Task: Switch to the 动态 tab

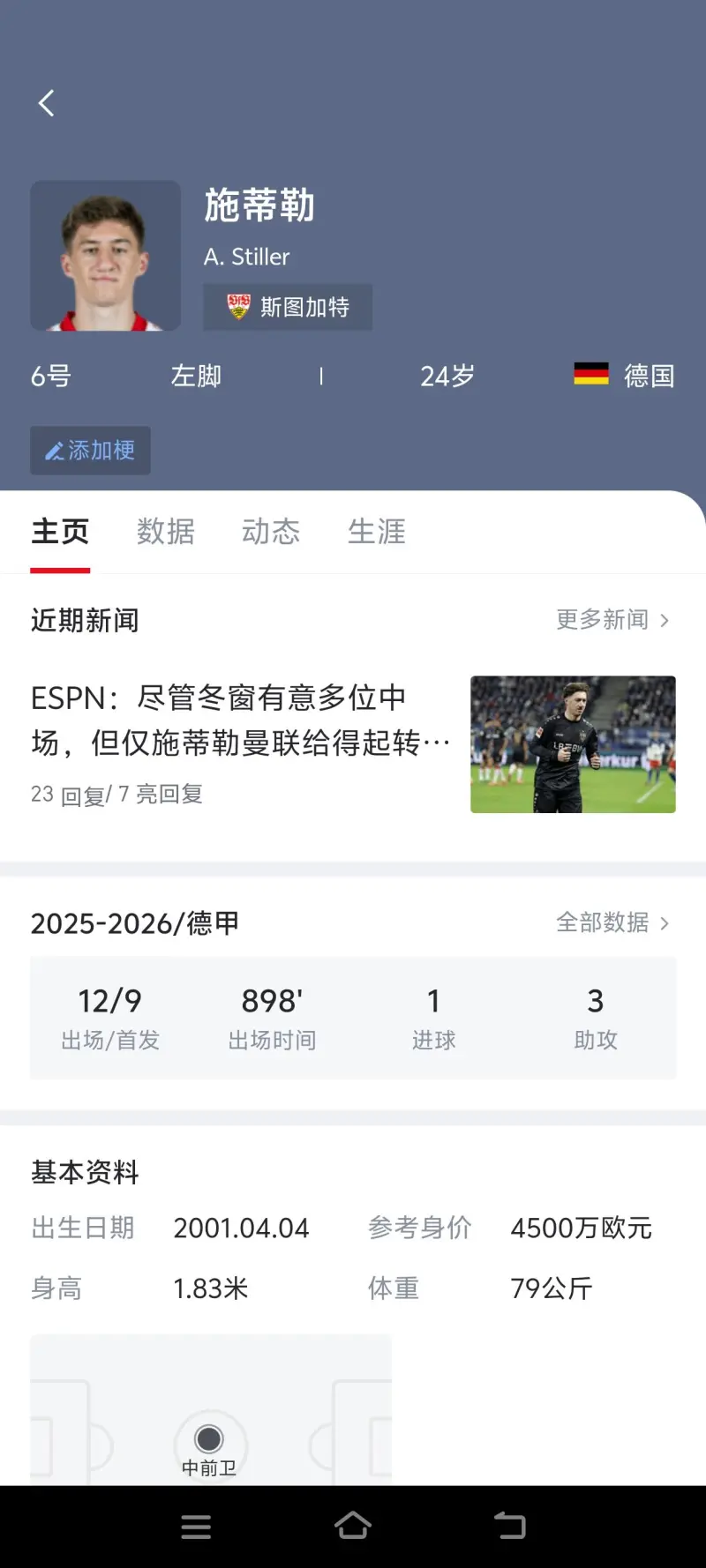Action: 271,532
